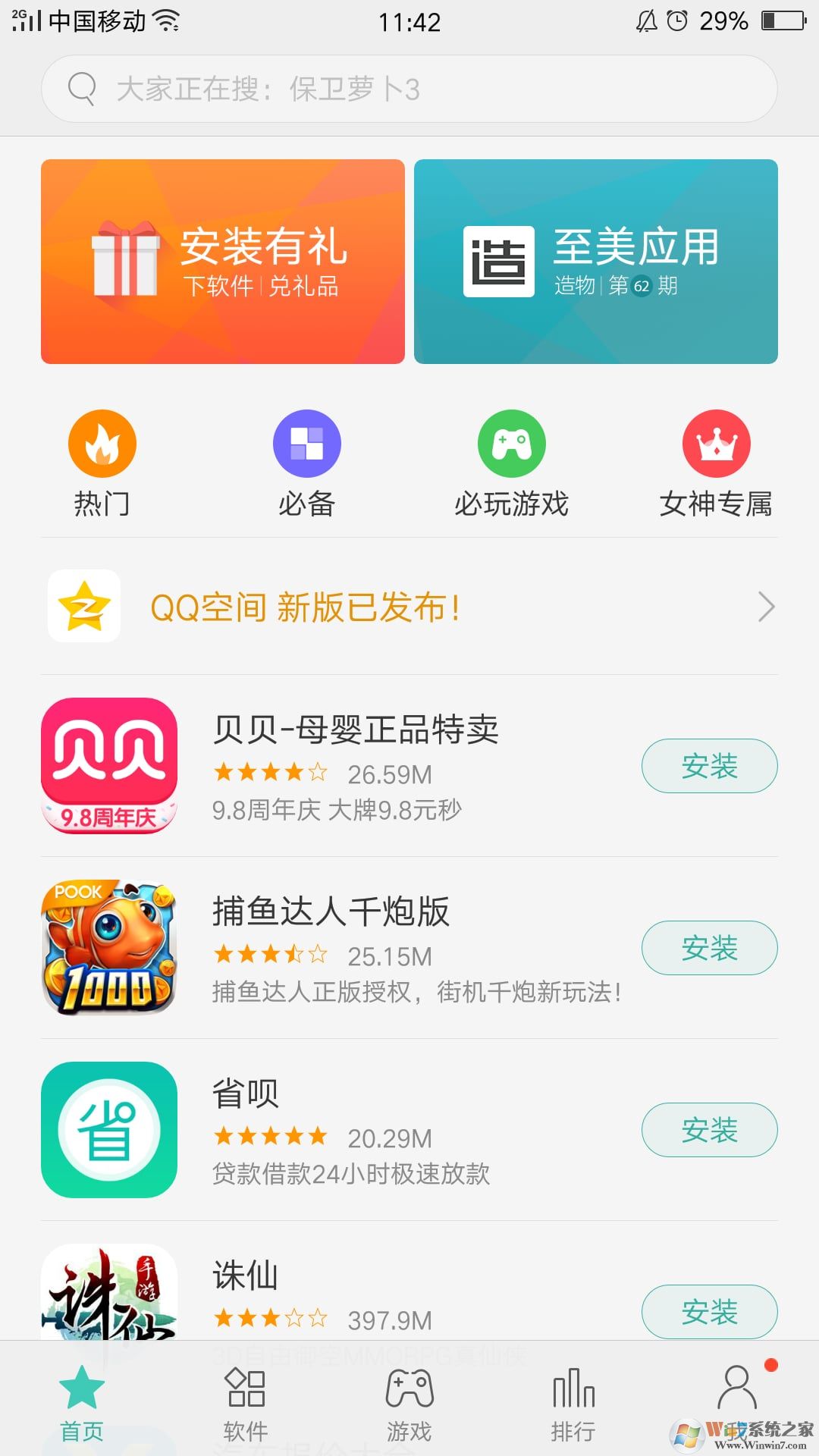Viewport: 819px width, 1456px height.
Task: Tap the 省呗 green app icon
Action: (x=110, y=1130)
